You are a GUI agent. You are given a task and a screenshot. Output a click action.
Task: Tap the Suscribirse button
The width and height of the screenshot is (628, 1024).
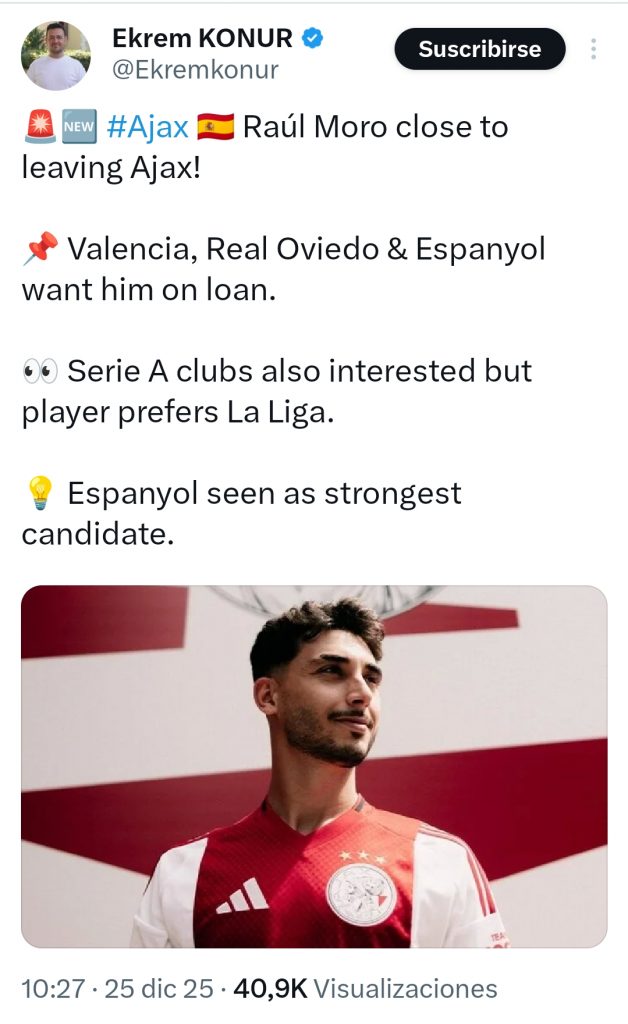click(x=479, y=49)
